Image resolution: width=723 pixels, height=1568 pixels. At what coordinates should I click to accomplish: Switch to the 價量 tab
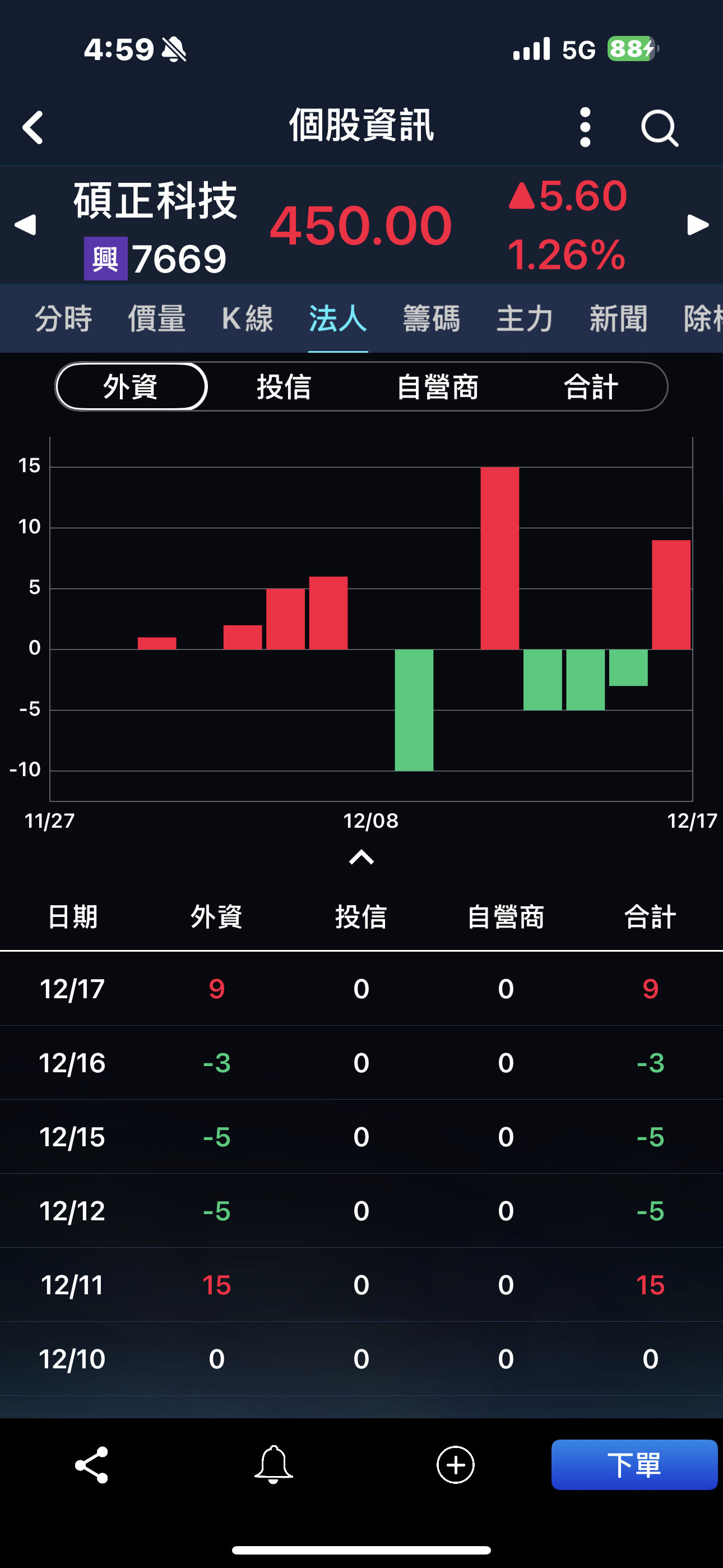tap(156, 319)
